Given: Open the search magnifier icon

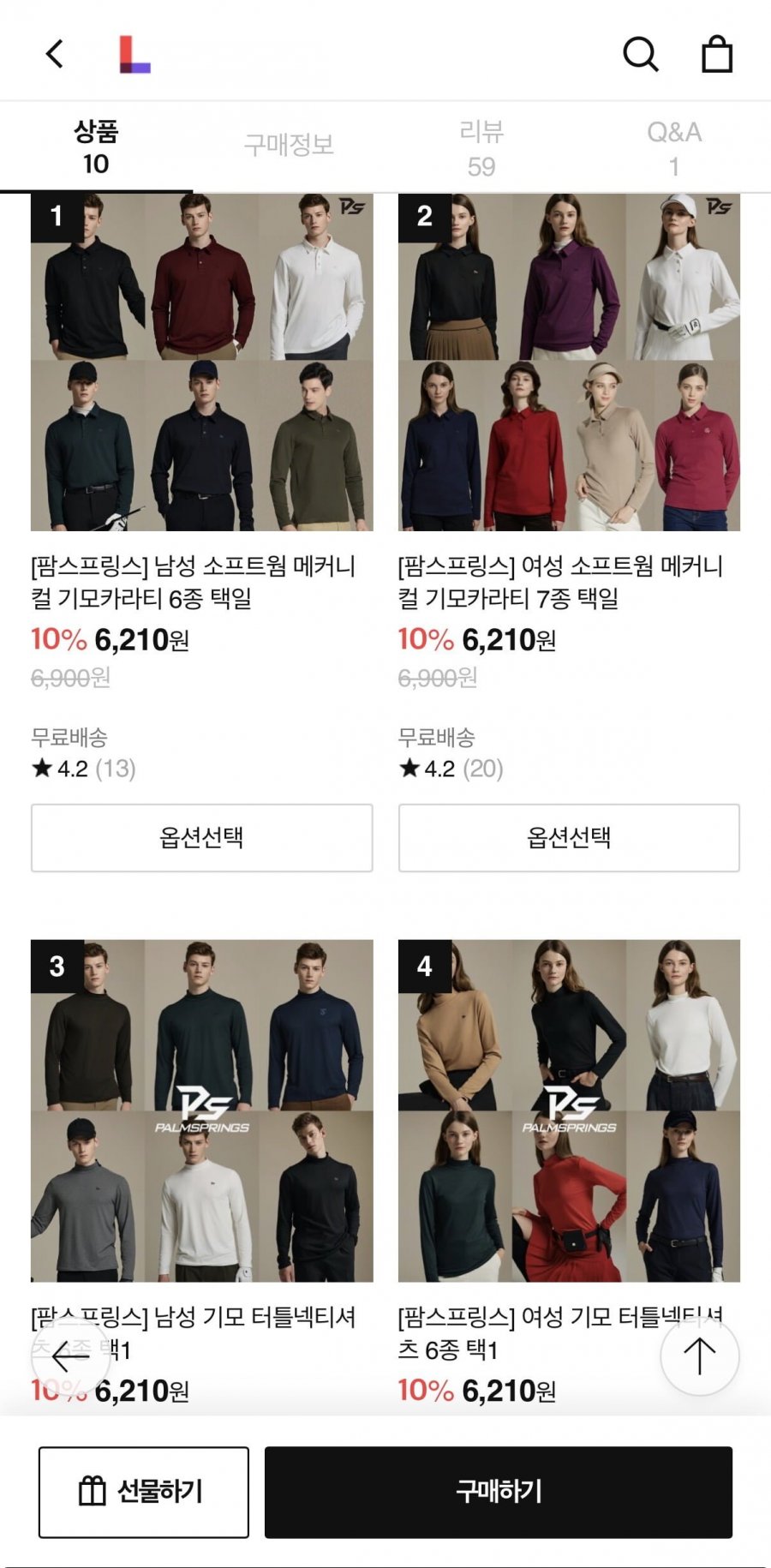Looking at the screenshot, I should pos(640,54).
